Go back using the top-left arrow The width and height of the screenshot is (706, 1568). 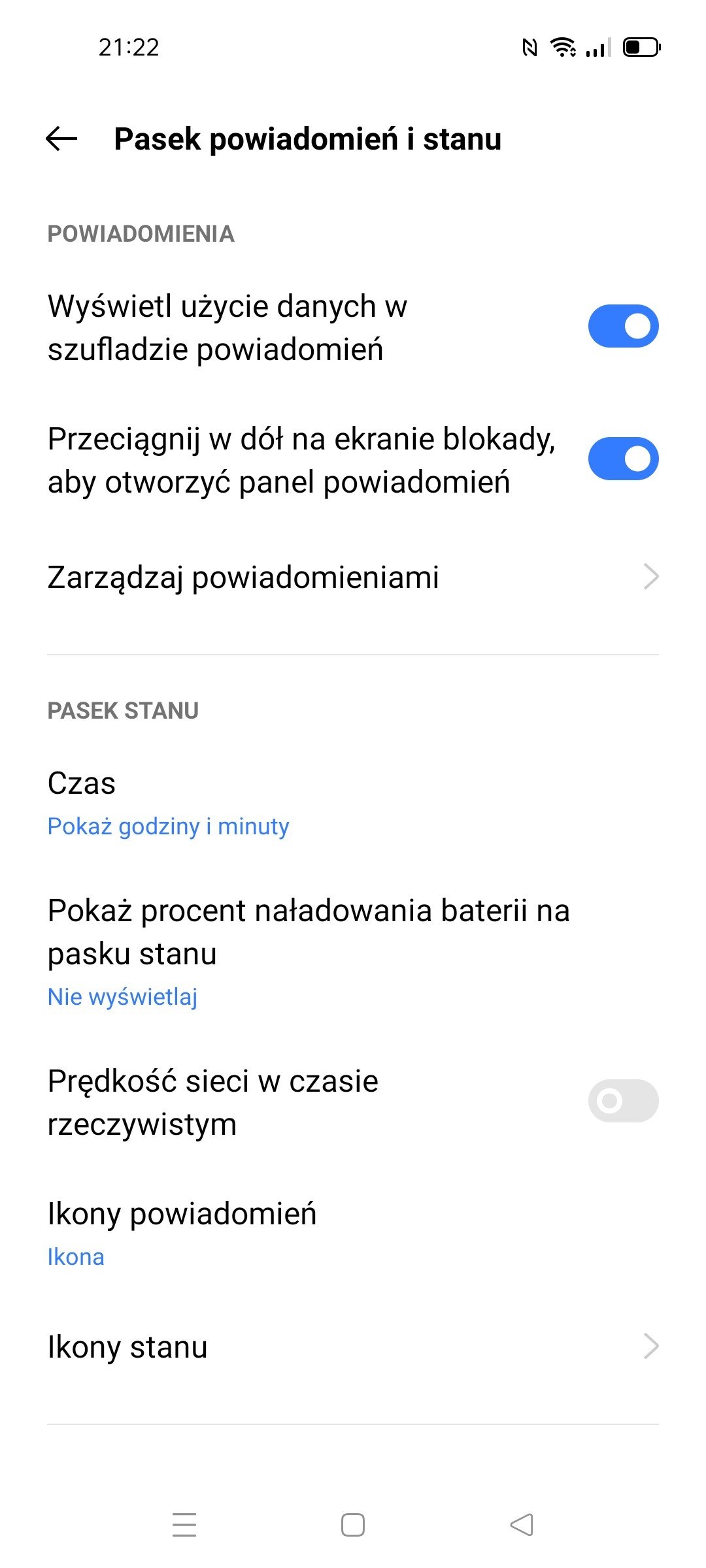(61, 139)
